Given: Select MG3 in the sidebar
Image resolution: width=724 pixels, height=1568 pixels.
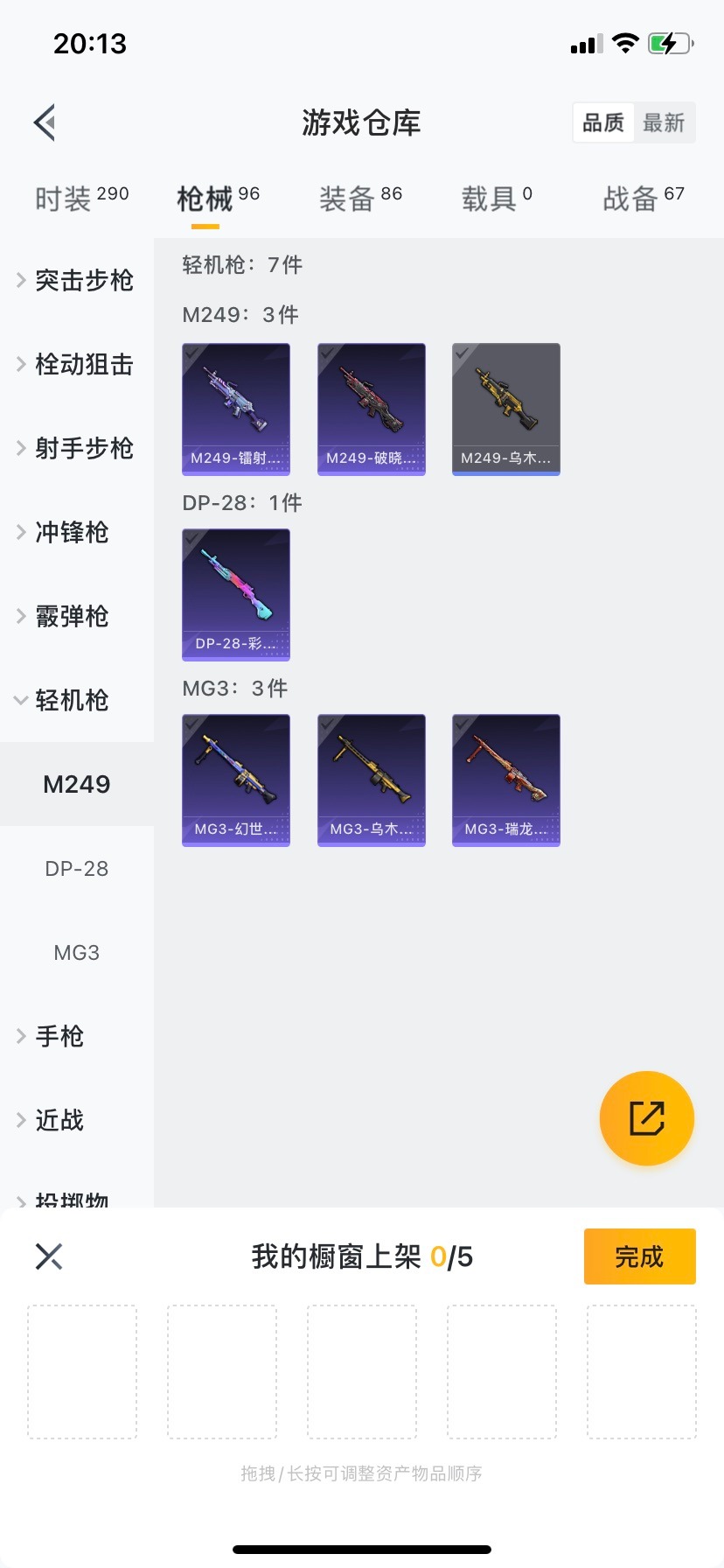Looking at the screenshot, I should click(77, 953).
